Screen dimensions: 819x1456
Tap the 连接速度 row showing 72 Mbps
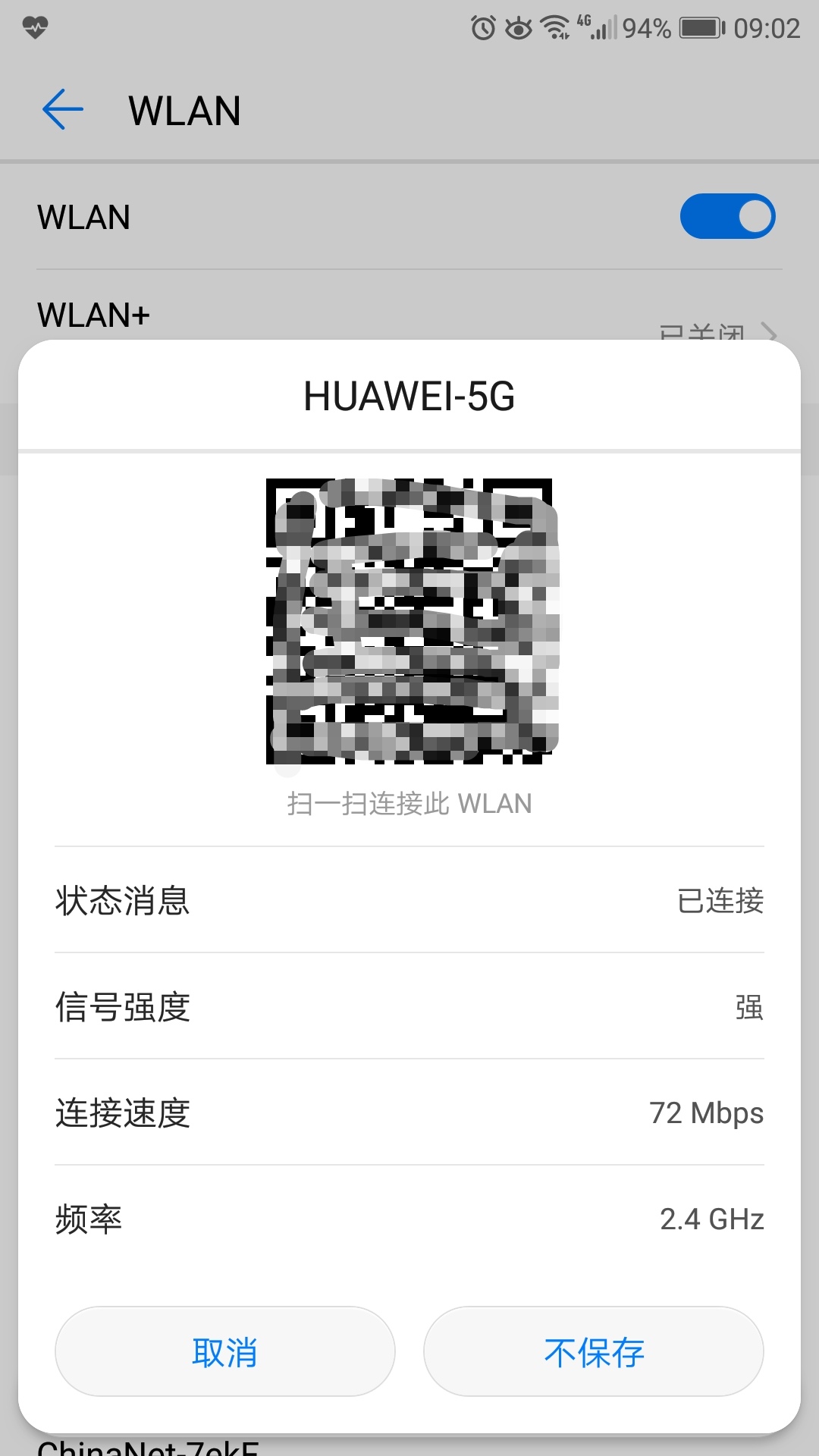tap(409, 1113)
